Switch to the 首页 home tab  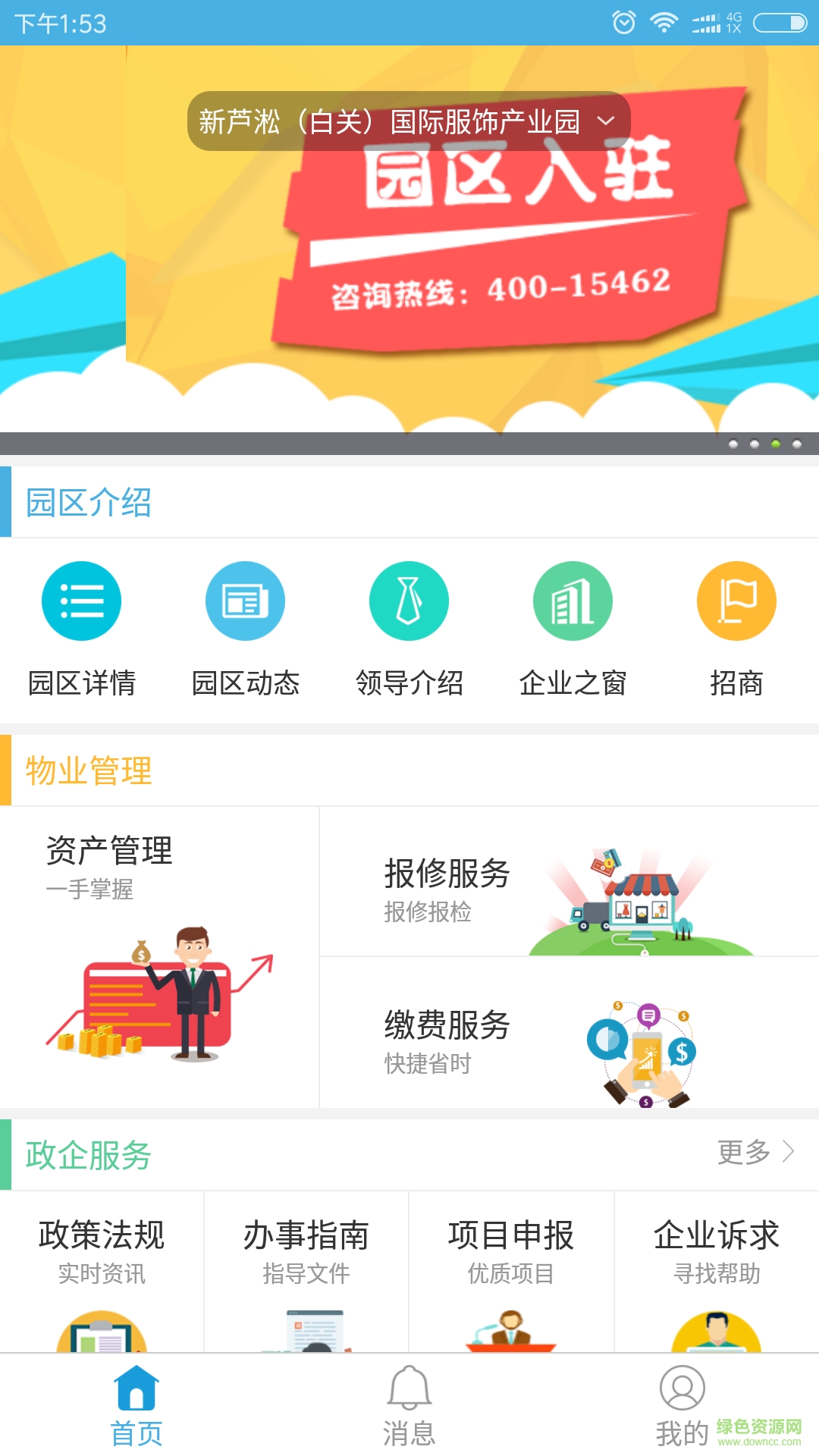point(136,1405)
